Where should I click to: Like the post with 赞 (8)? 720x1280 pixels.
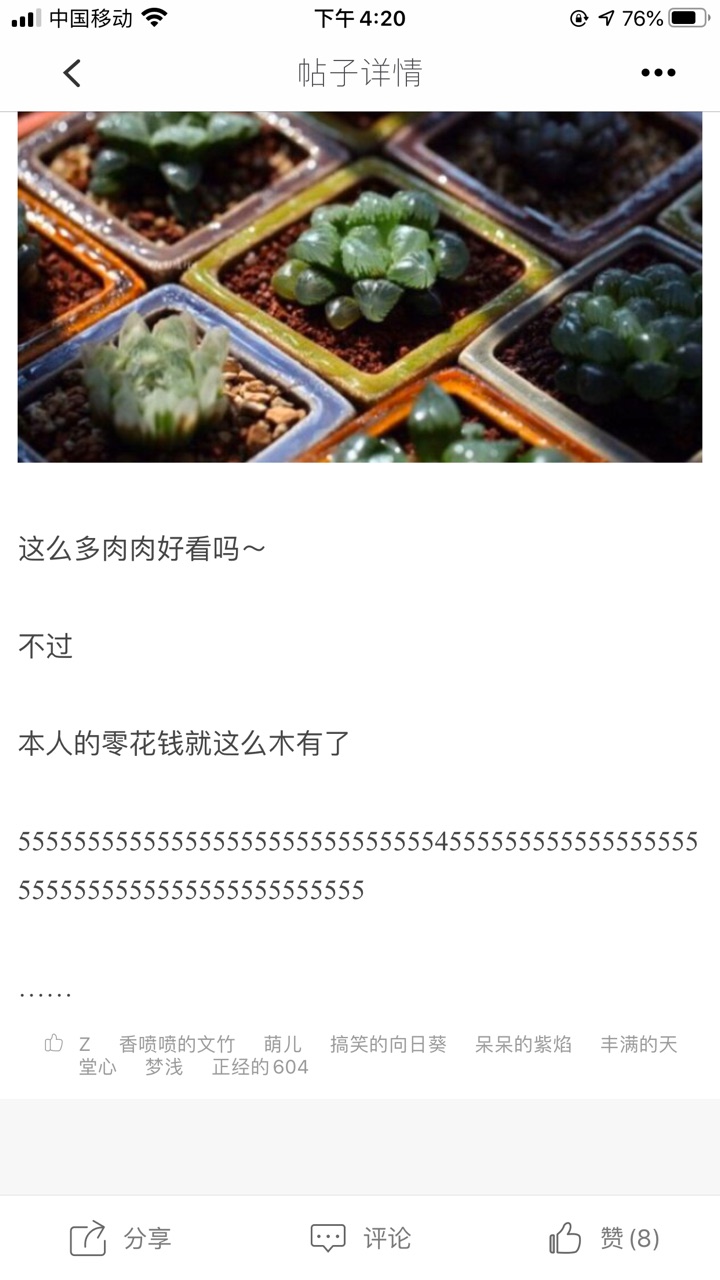pos(604,1238)
